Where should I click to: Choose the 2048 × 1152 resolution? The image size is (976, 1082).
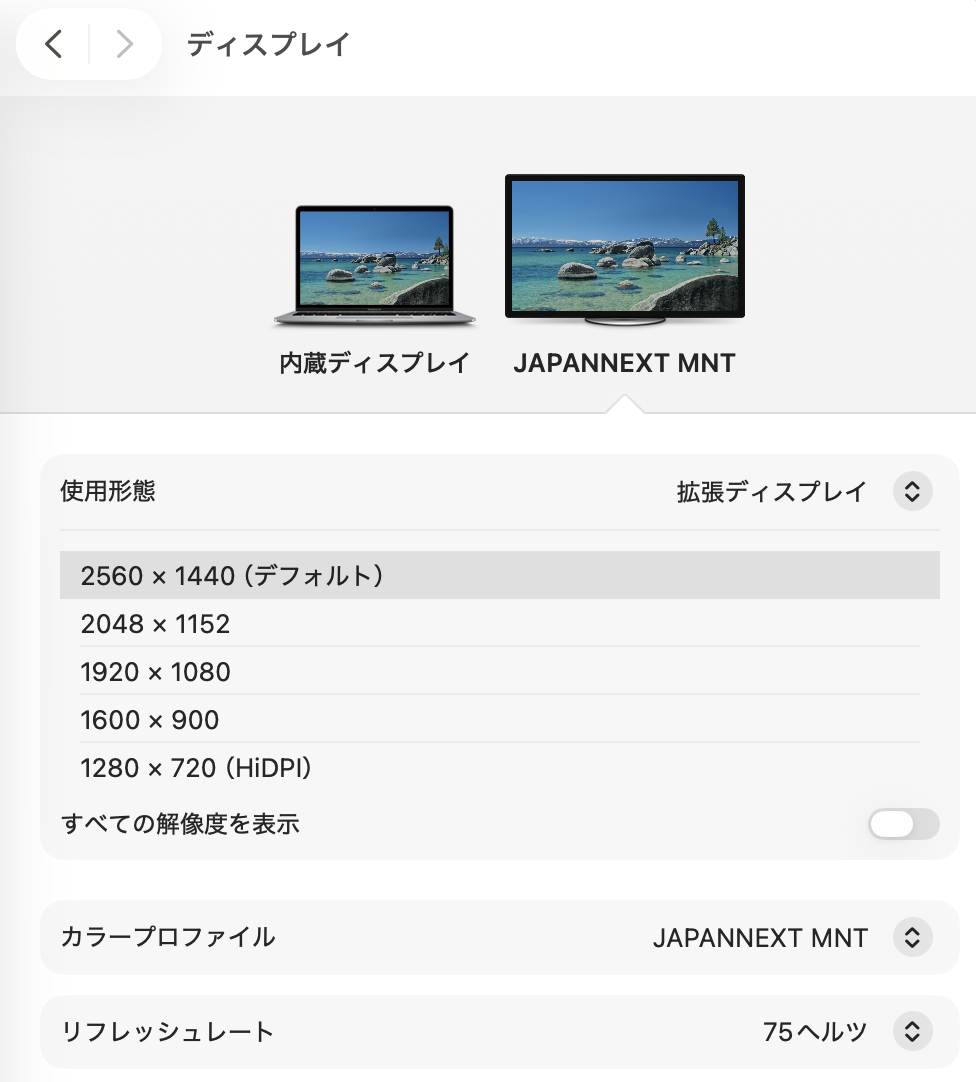[499, 624]
